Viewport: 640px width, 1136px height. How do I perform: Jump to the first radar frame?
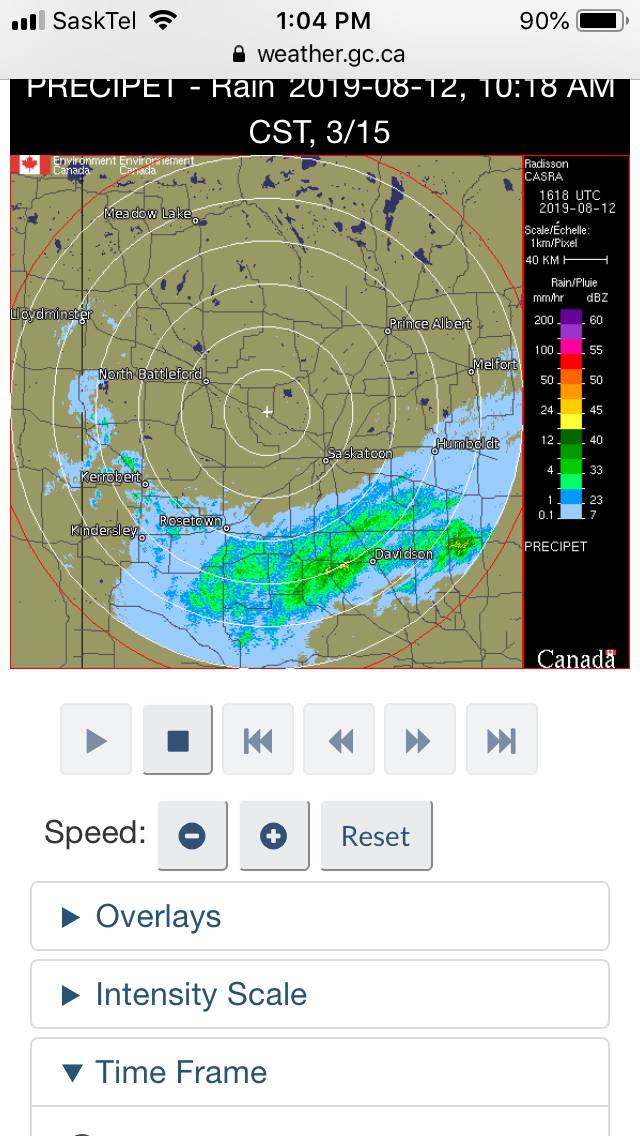pyautogui.click(x=258, y=739)
